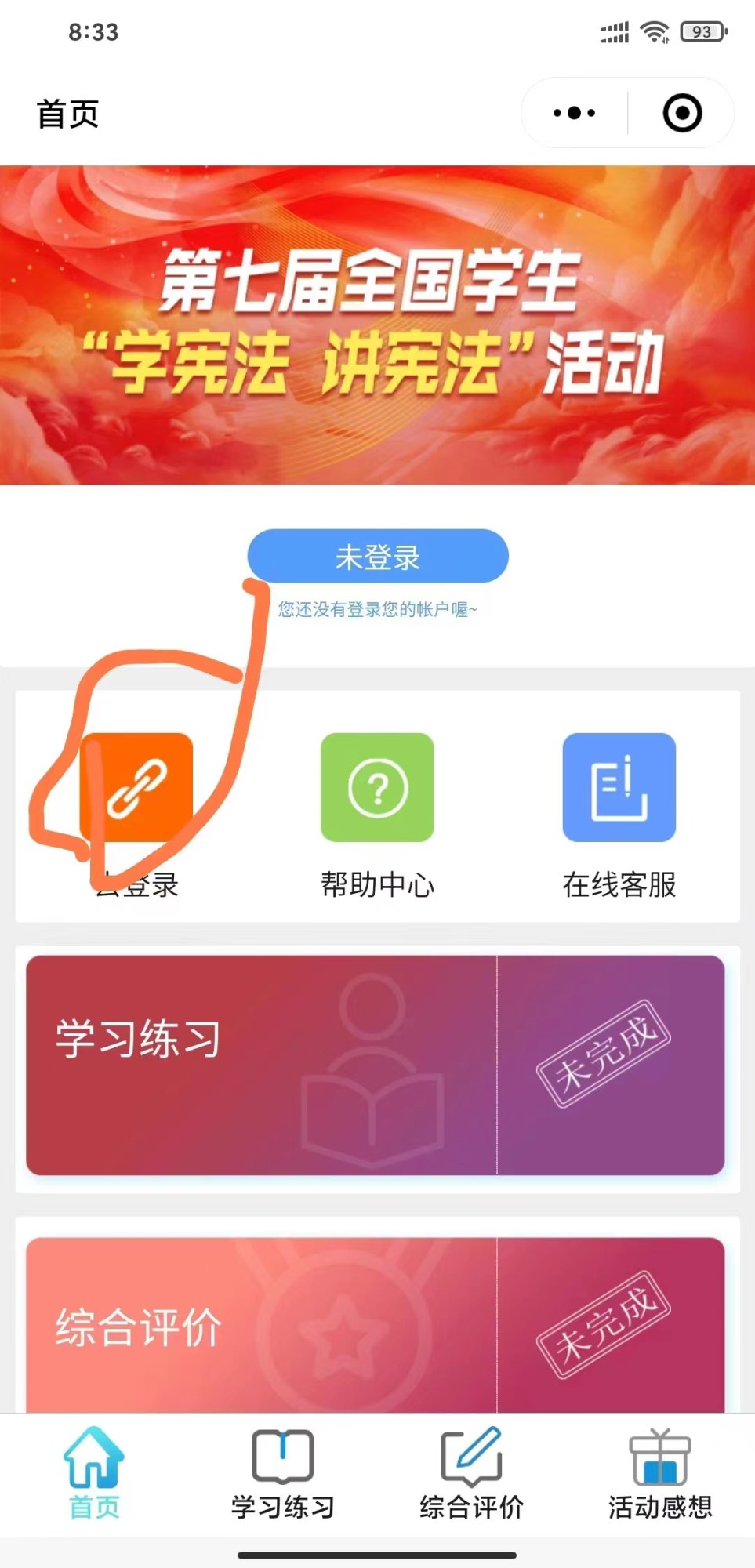The image size is (755, 1568).
Task: Open 帮助中心 via the green question mark icon
Action: point(379,788)
